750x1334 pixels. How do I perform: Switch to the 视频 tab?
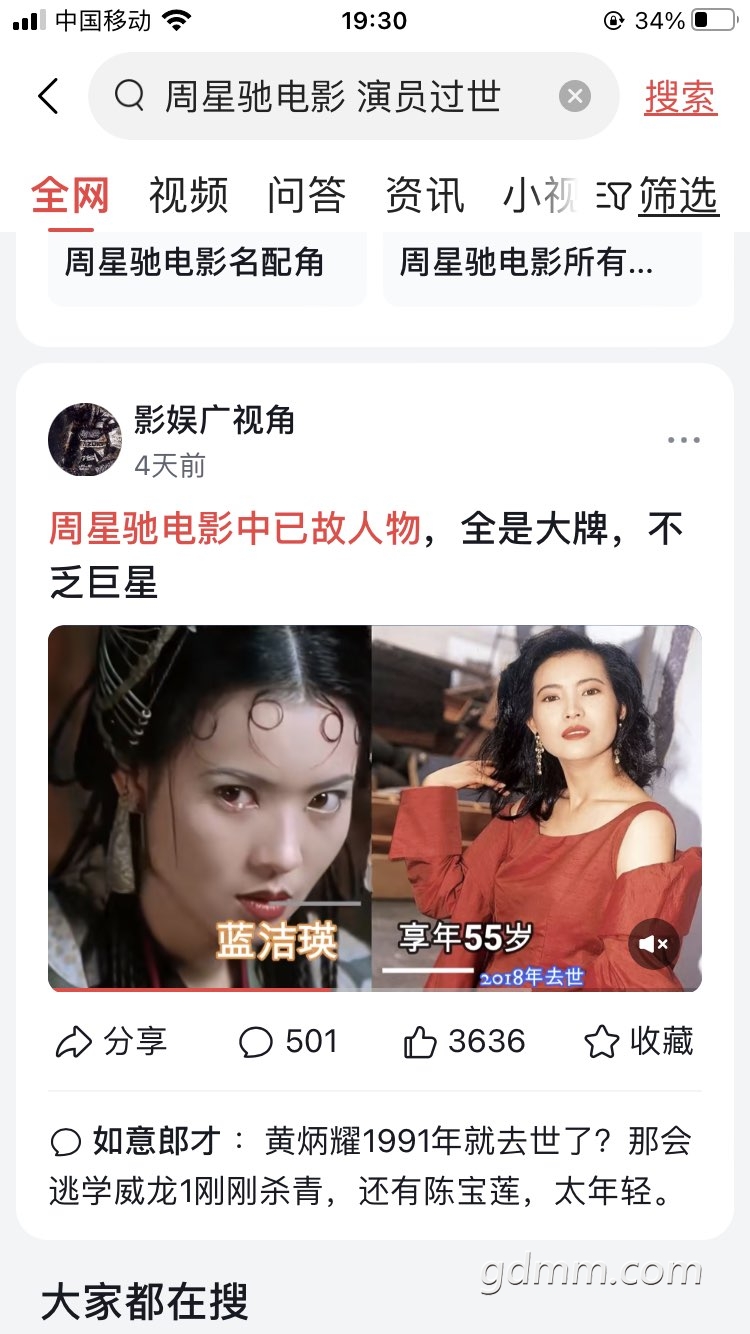pos(188,195)
